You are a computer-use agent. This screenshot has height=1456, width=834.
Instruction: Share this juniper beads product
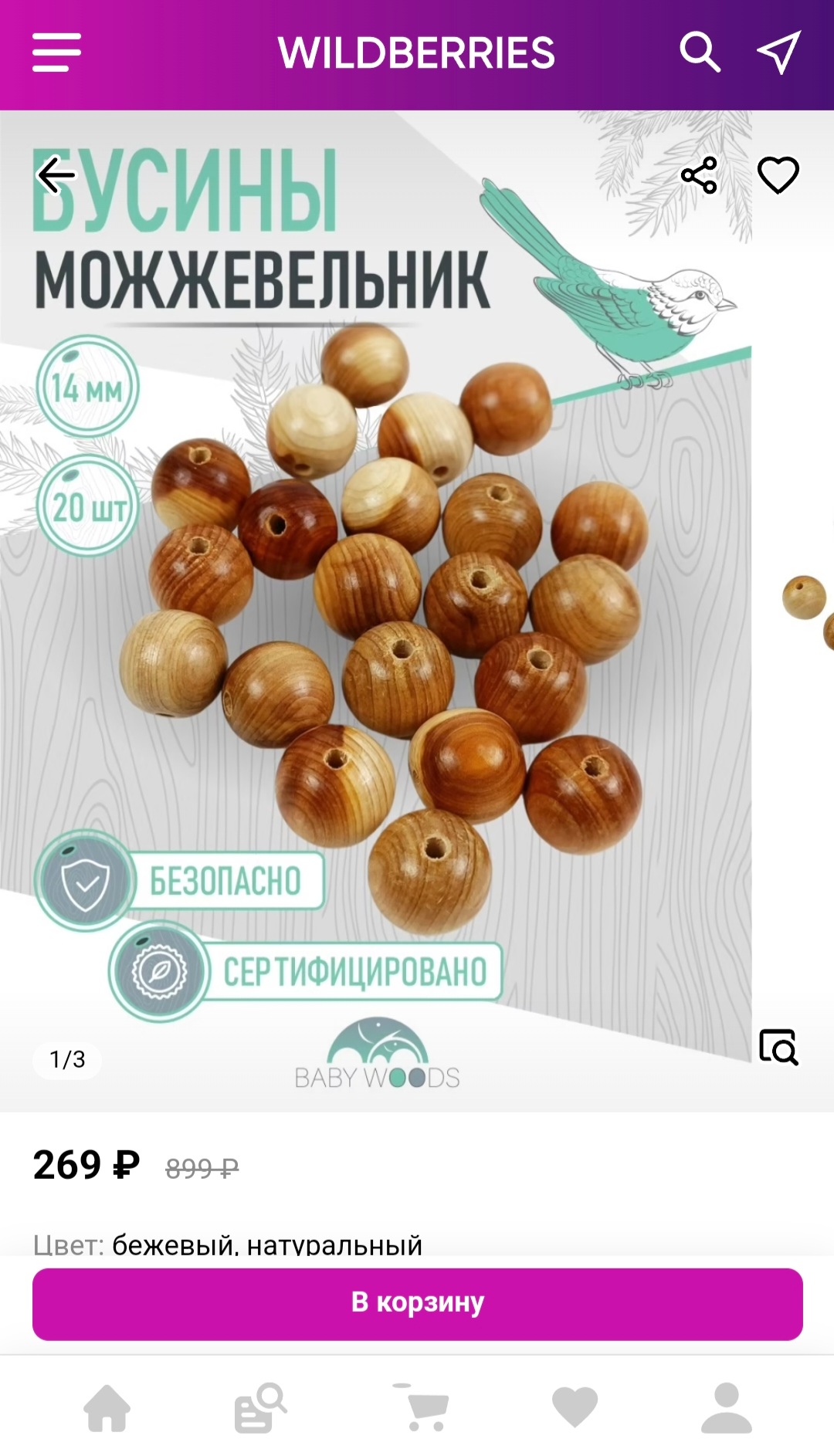pos(699,175)
